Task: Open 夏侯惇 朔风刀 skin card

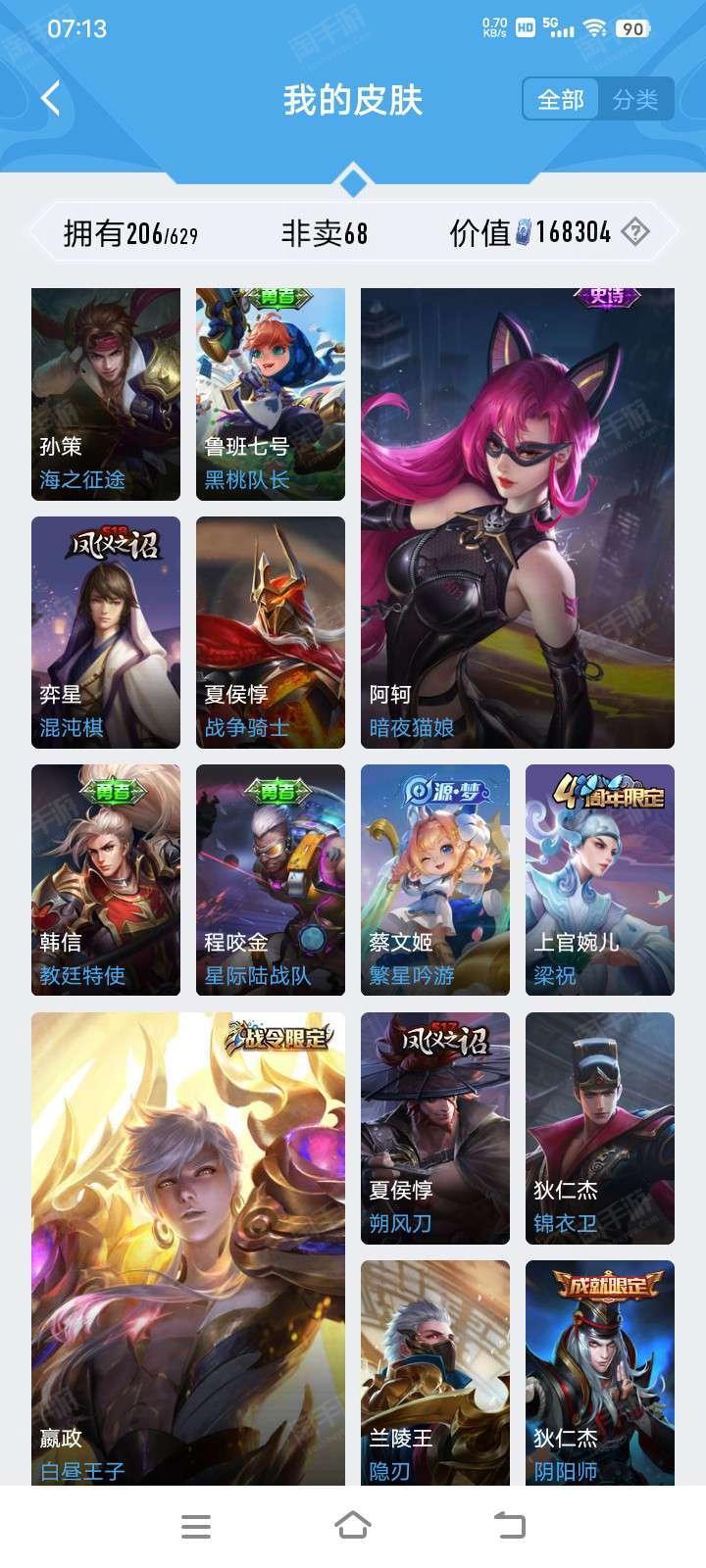Action: (x=435, y=1128)
